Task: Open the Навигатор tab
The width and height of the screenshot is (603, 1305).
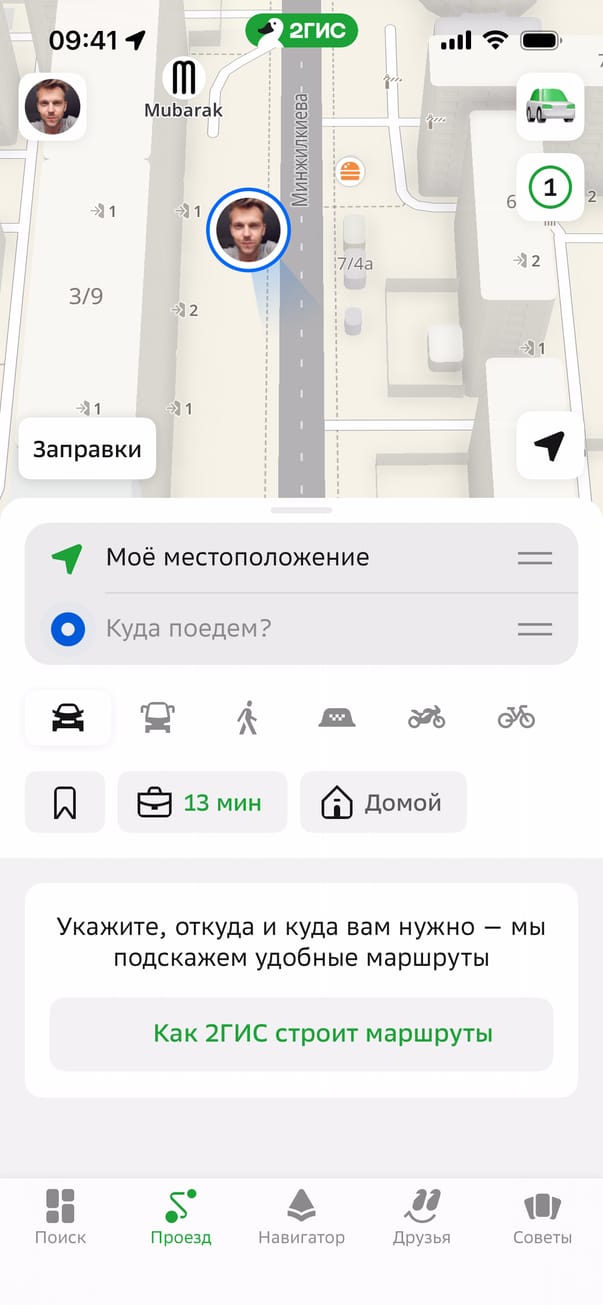Action: (301, 1217)
